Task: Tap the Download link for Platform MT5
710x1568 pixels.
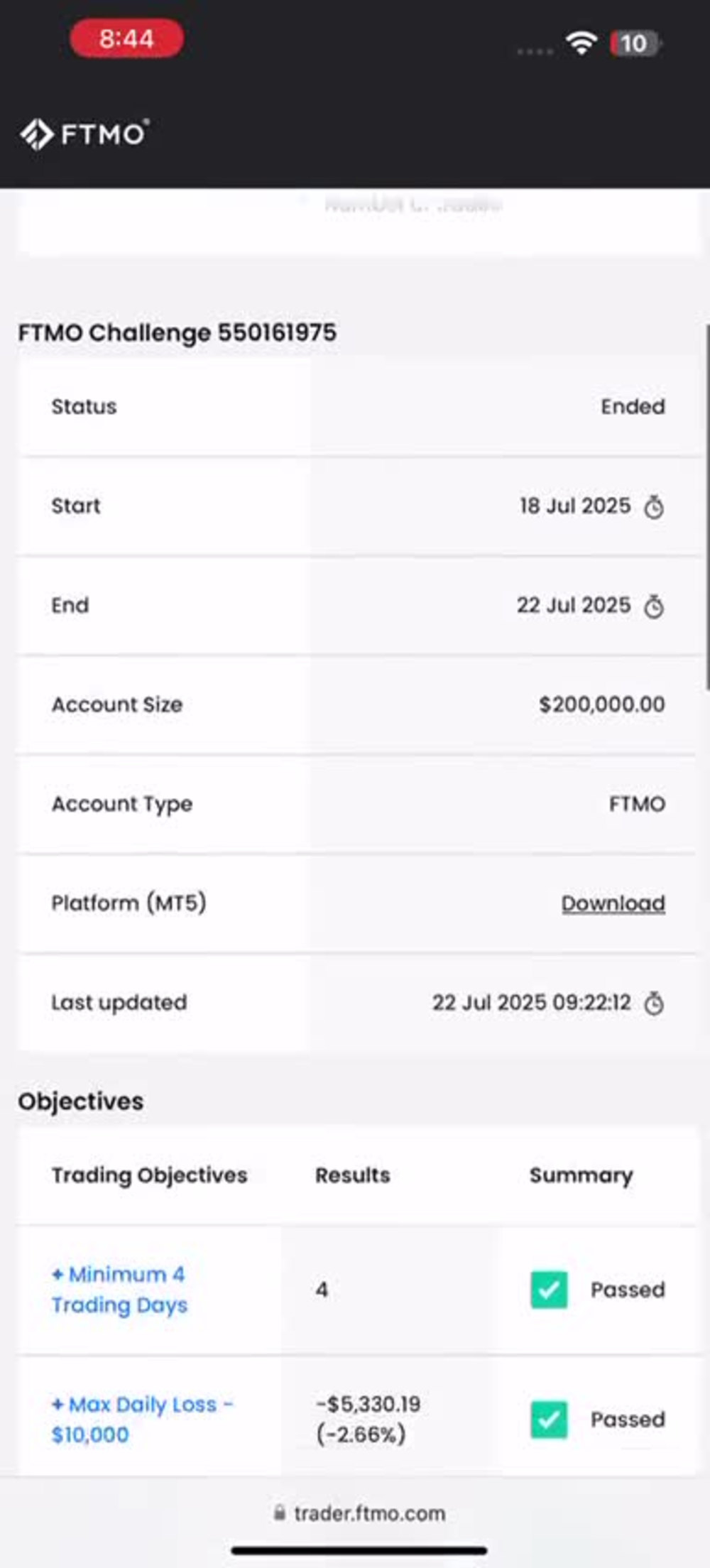Action: tap(613, 903)
